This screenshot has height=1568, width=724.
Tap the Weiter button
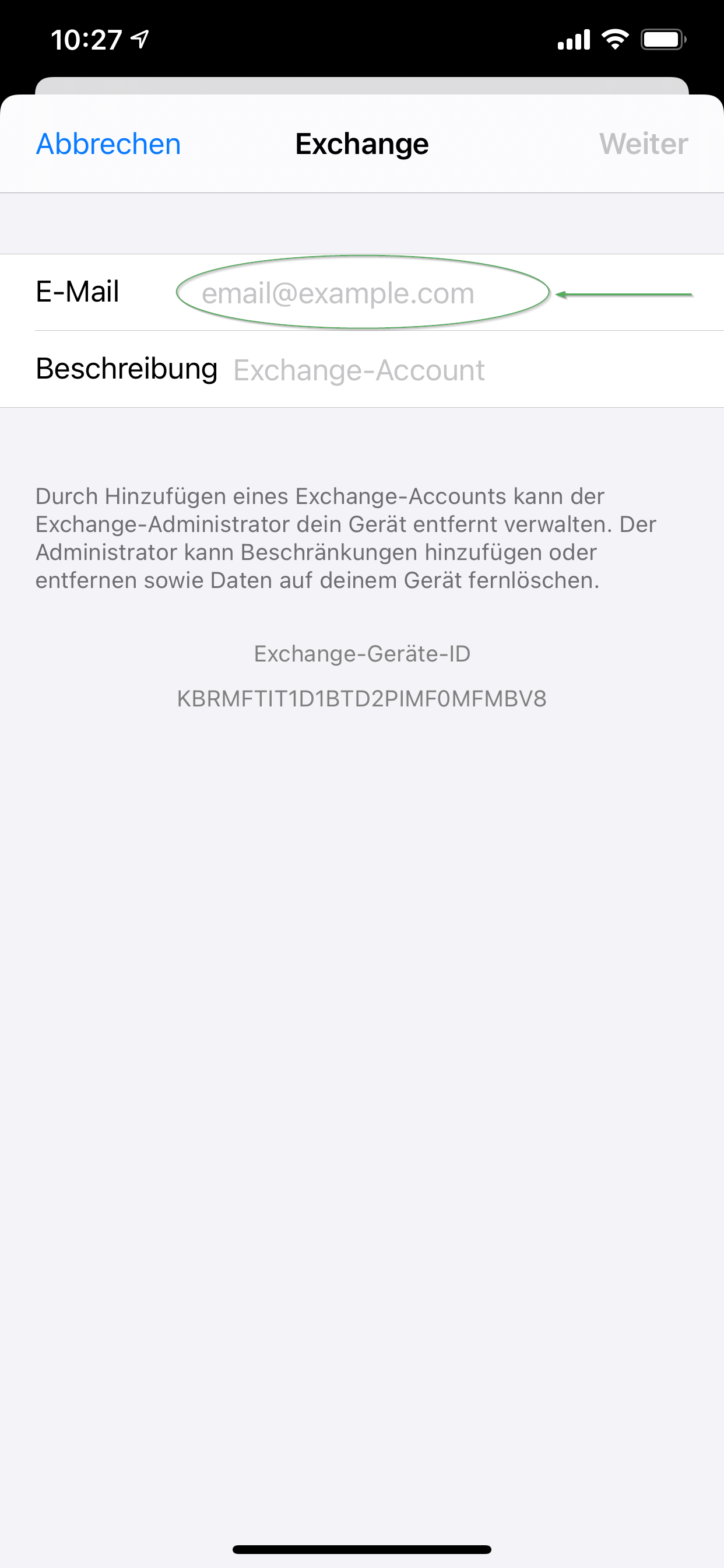pyautogui.click(x=643, y=144)
